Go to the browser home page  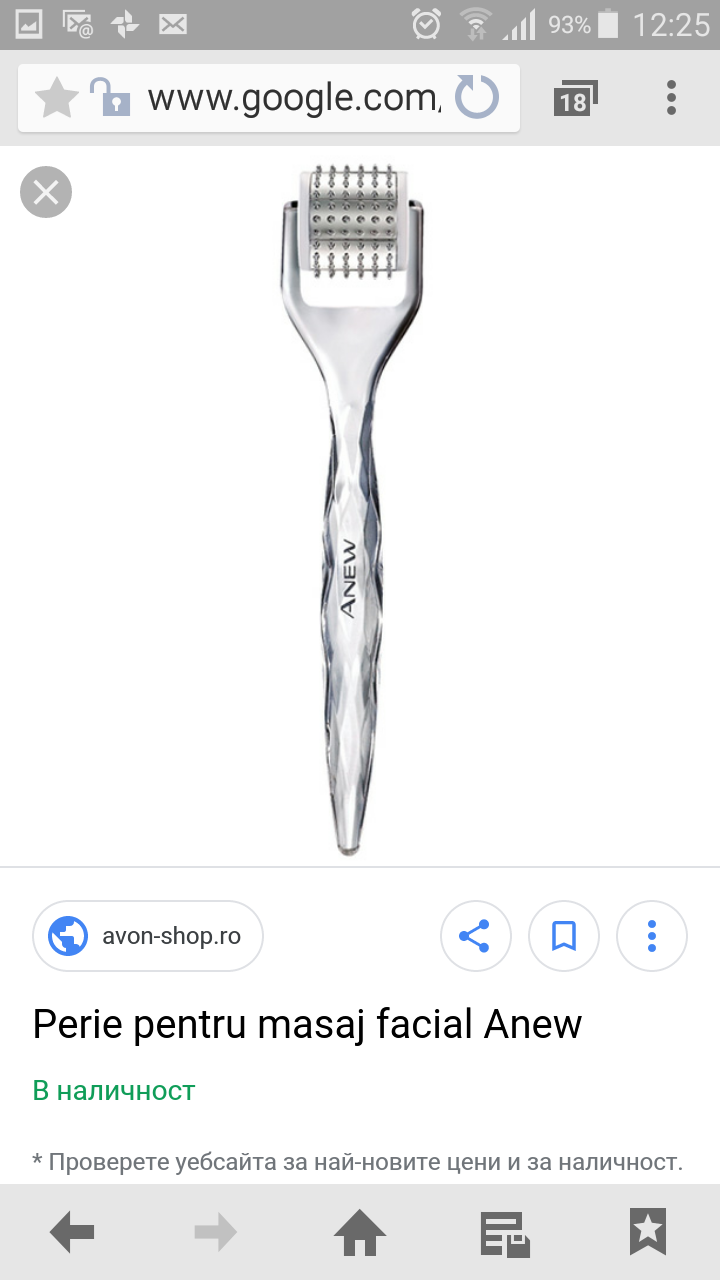pos(360,1232)
